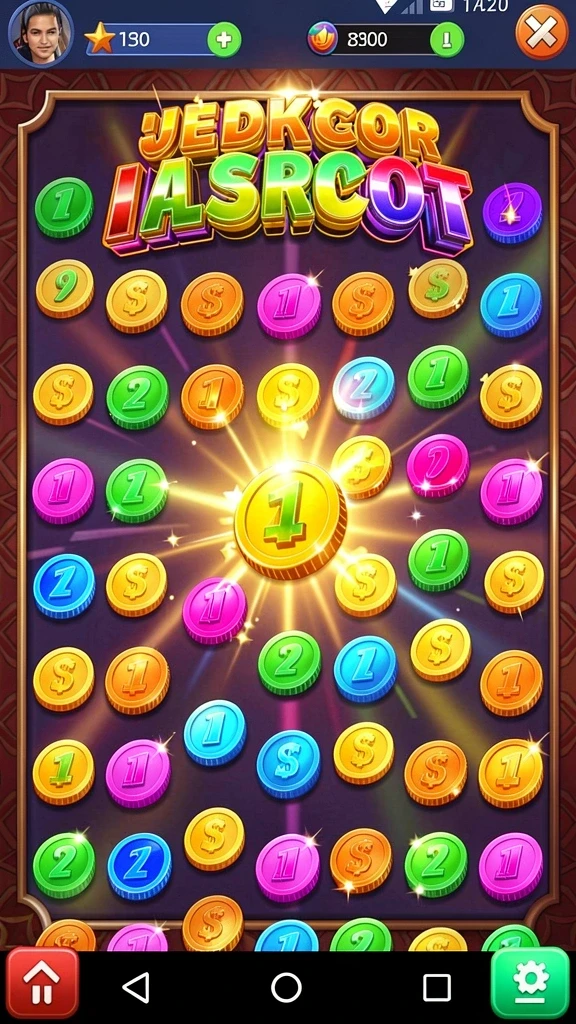Tap the big glowing gold coin
Viewport: 576px width, 1024px height.
tap(290, 520)
